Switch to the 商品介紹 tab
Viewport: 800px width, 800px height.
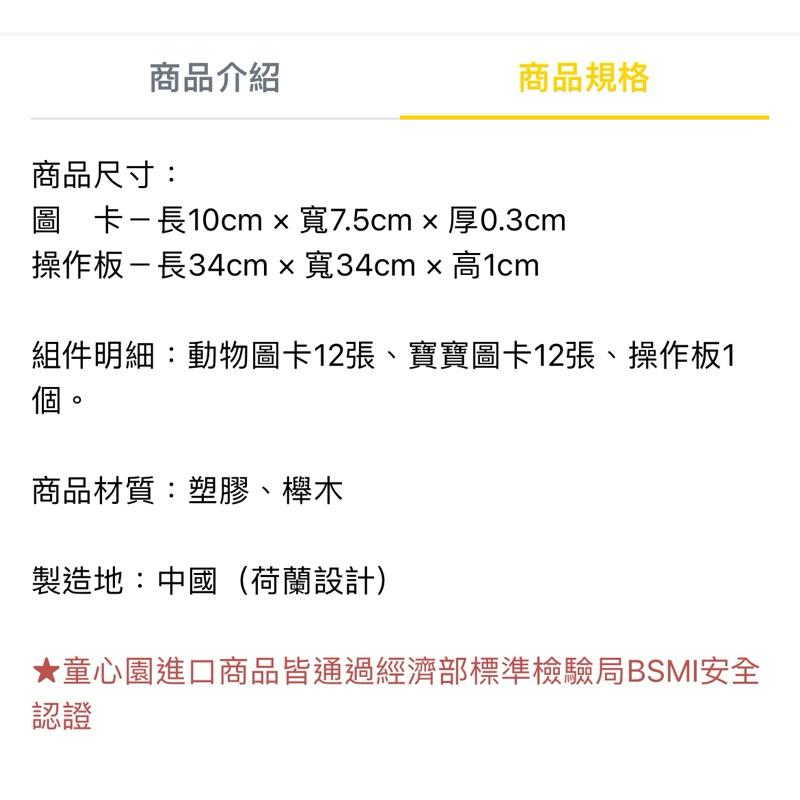coord(215,78)
